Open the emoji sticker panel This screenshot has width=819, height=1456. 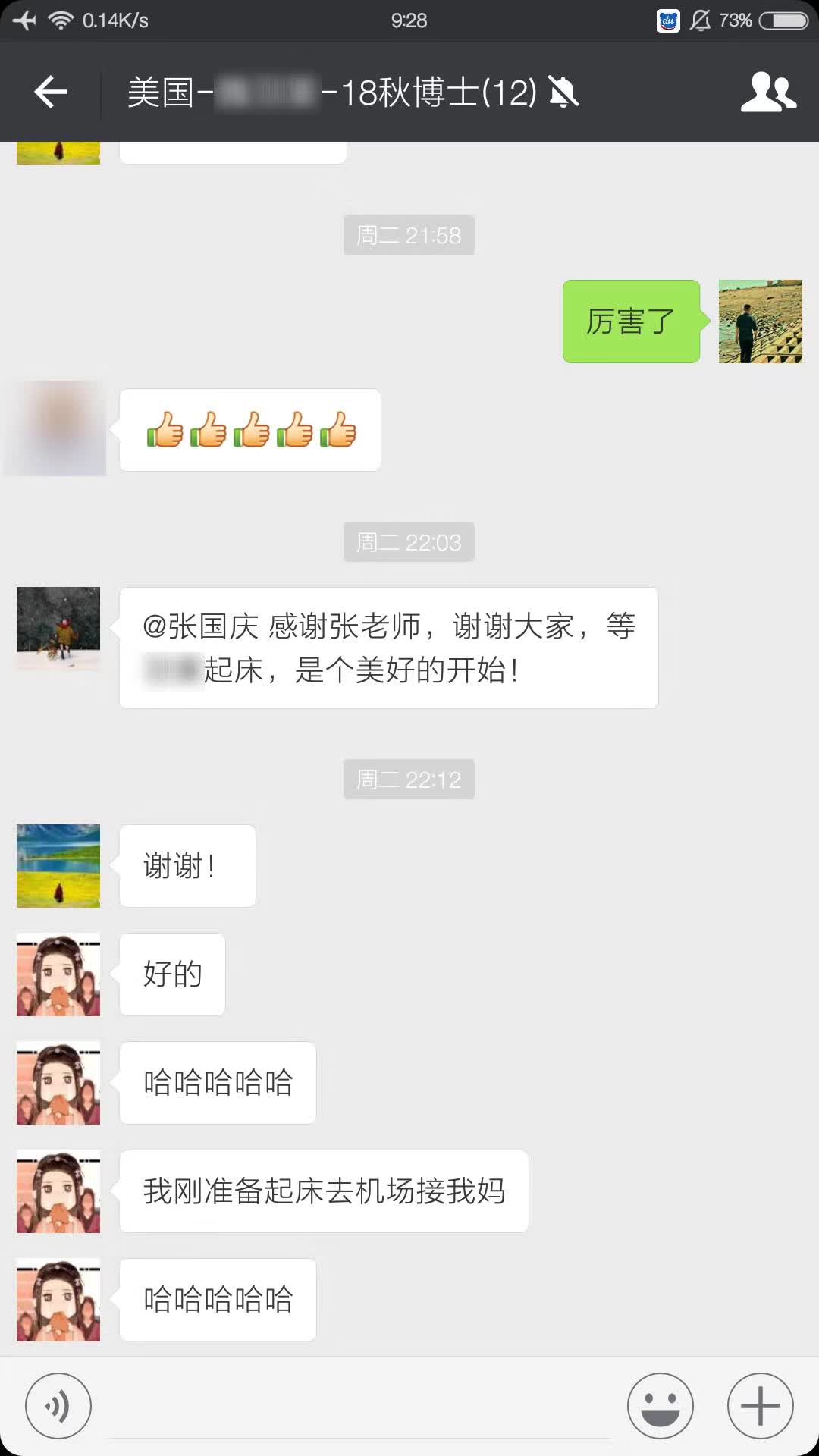coord(660,1405)
